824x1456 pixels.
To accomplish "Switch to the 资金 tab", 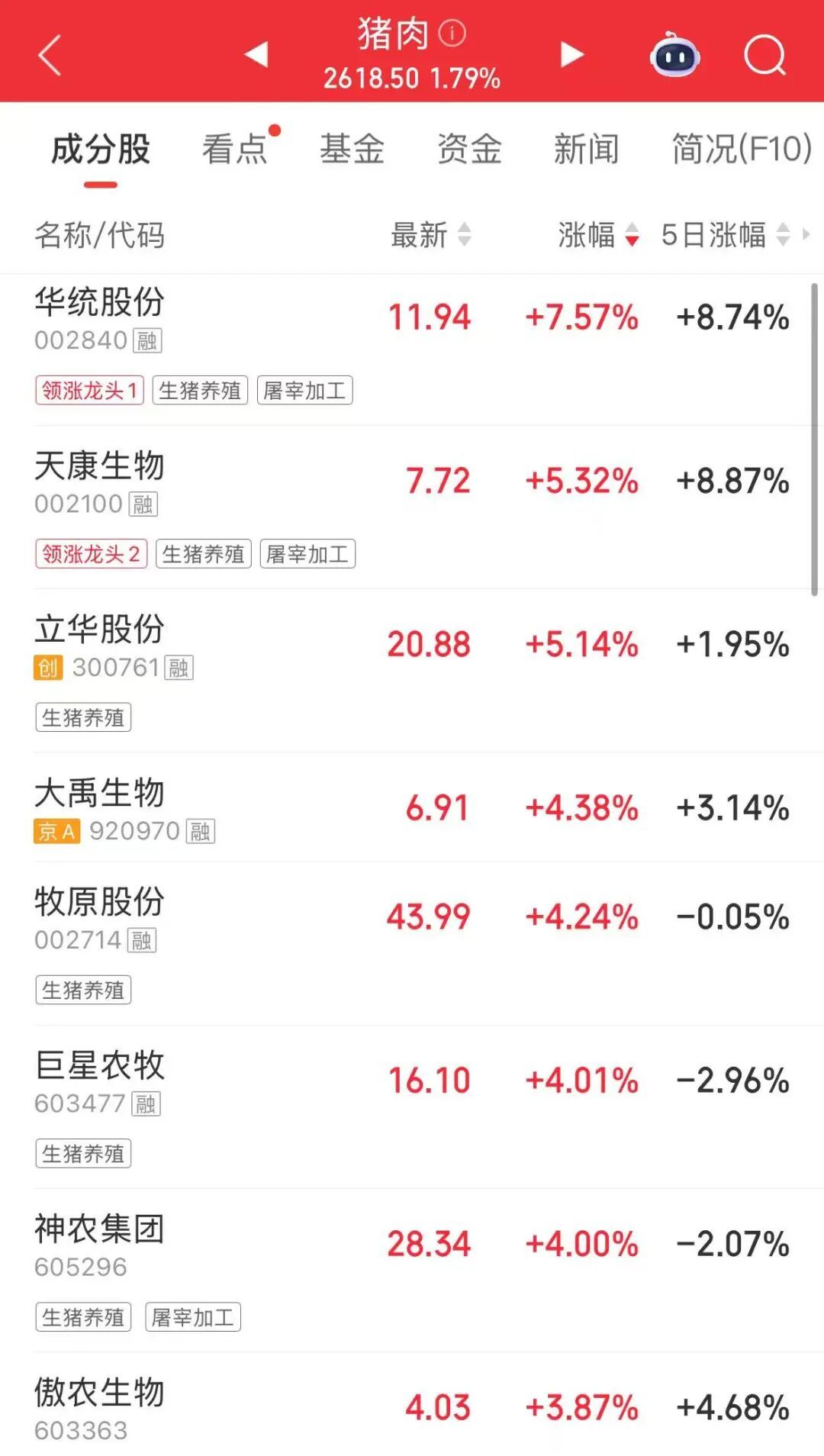I will [x=469, y=149].
